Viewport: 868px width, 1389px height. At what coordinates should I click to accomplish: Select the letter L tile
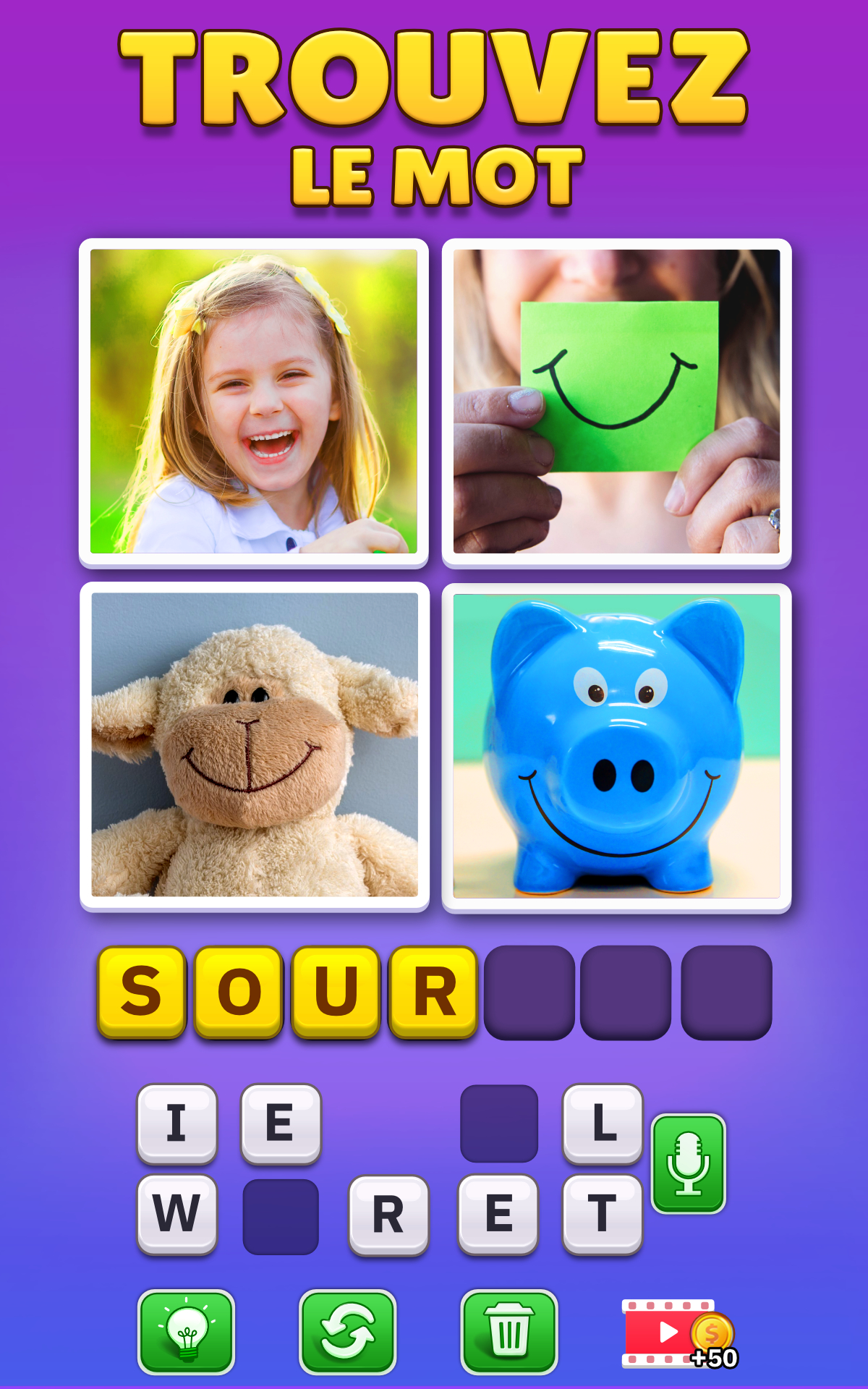(603, 1123)
